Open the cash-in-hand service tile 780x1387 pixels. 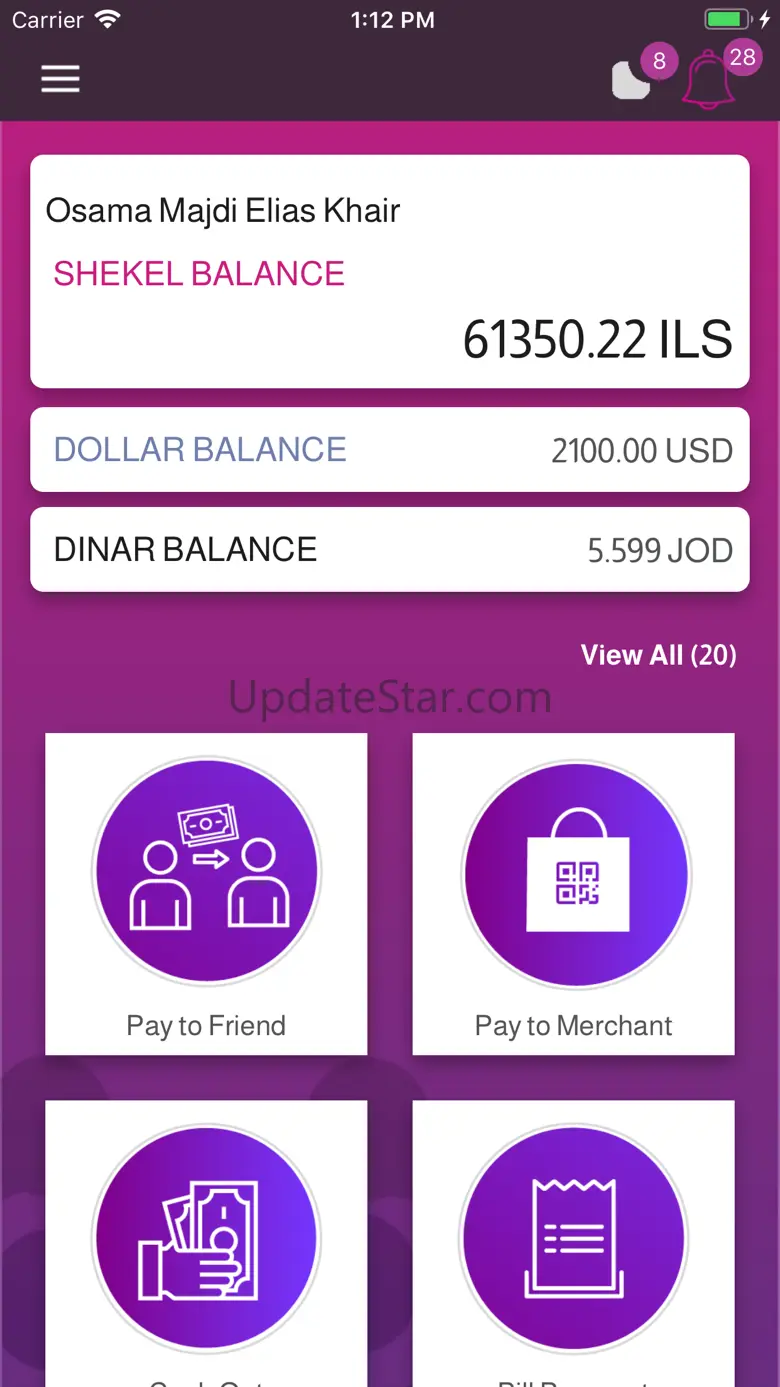(x=206, y=1243)
